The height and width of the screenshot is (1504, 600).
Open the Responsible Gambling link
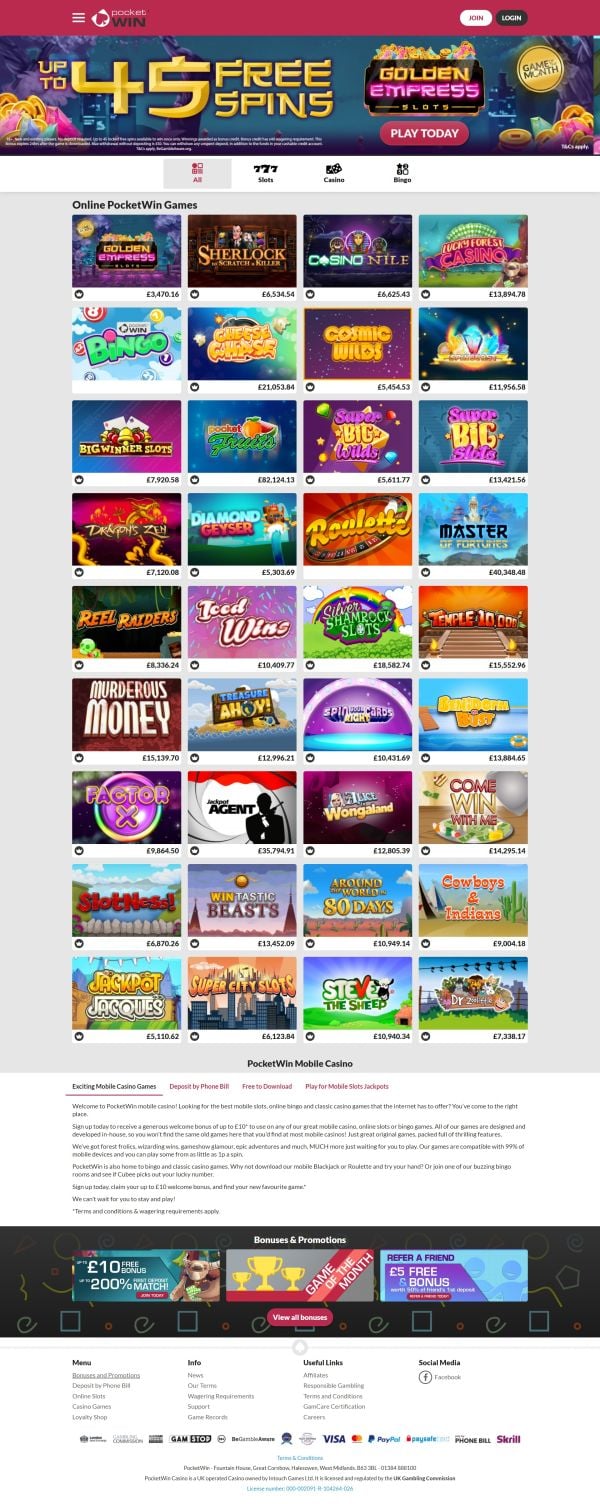334,1386
